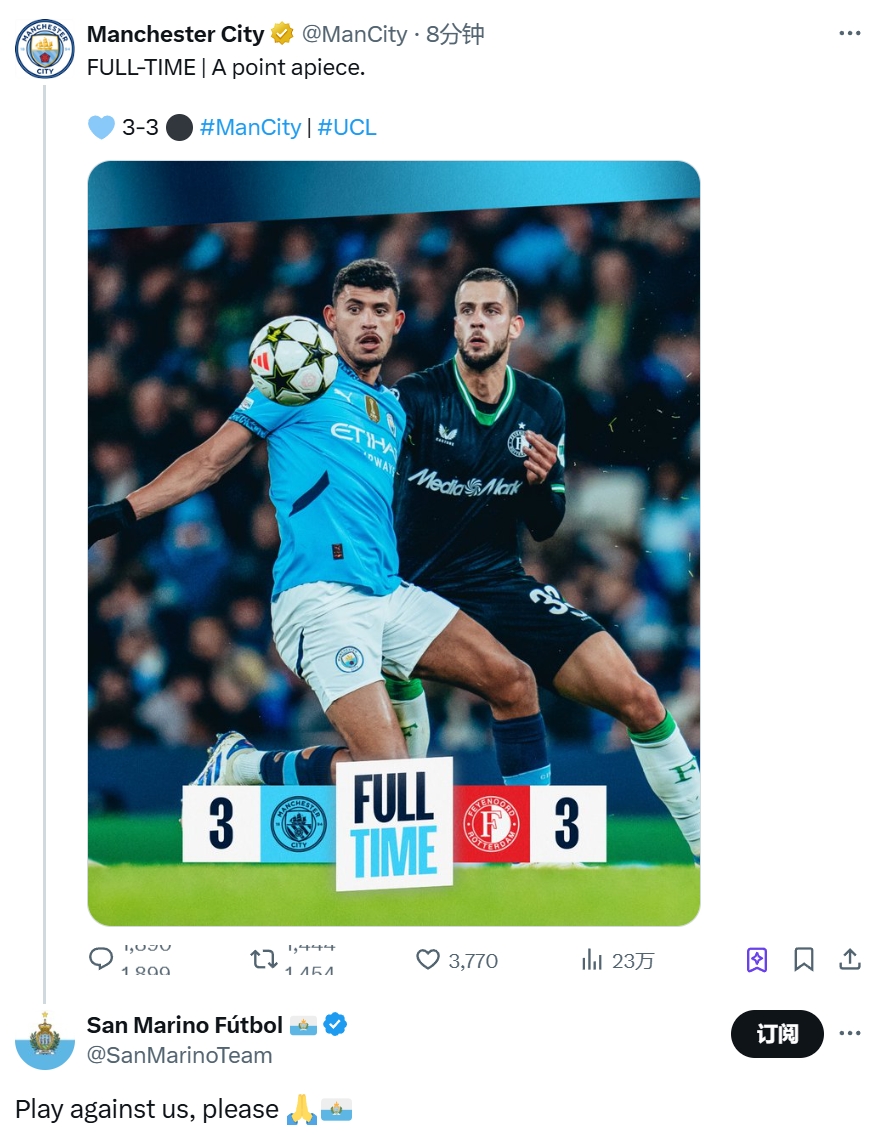Open San Marino Fútbol's profile avatar
The height and width of the screenshot is (1134, 884).
point(44,1040)
